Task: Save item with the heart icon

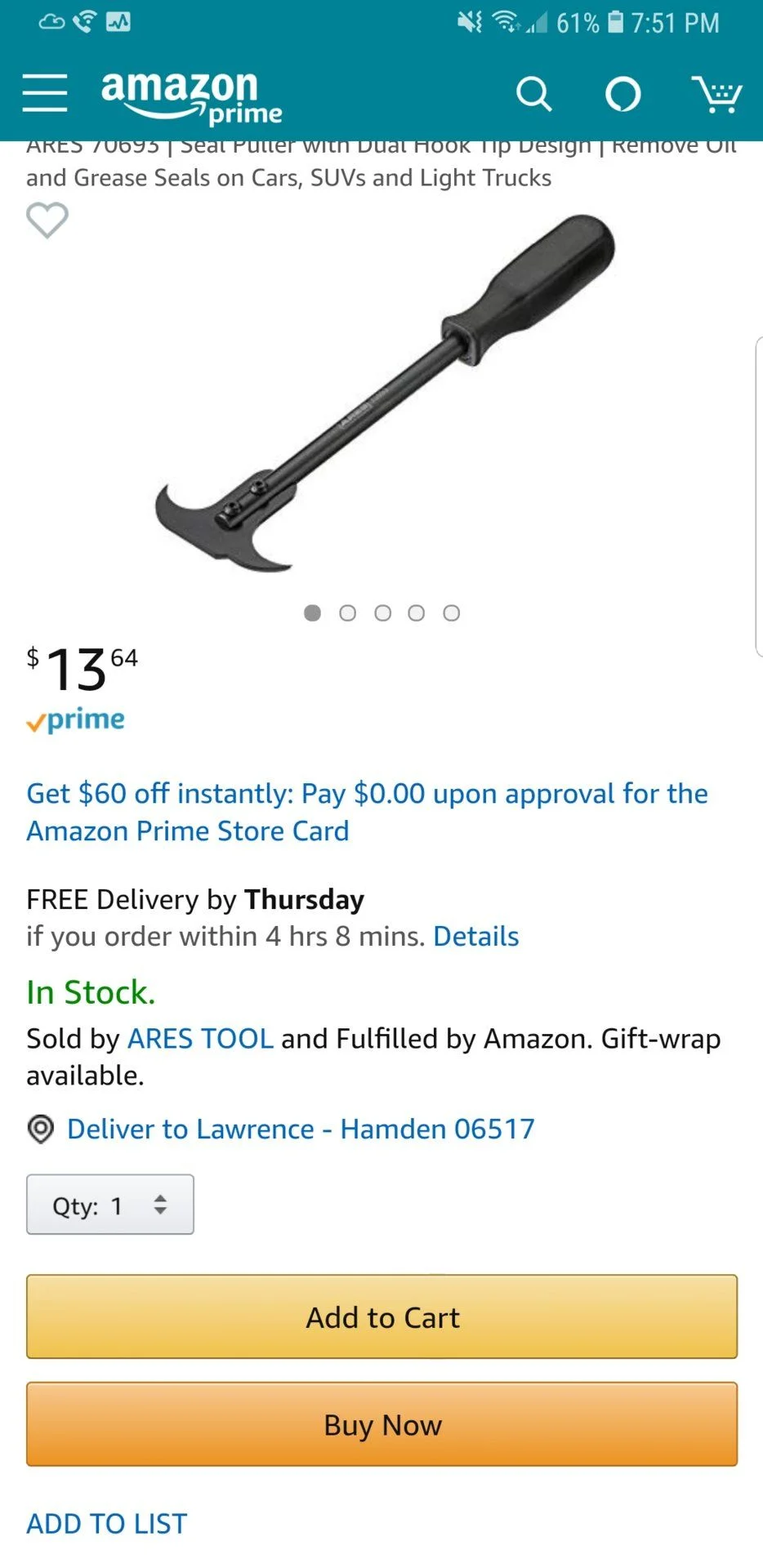Action: [x=47, y=220]
